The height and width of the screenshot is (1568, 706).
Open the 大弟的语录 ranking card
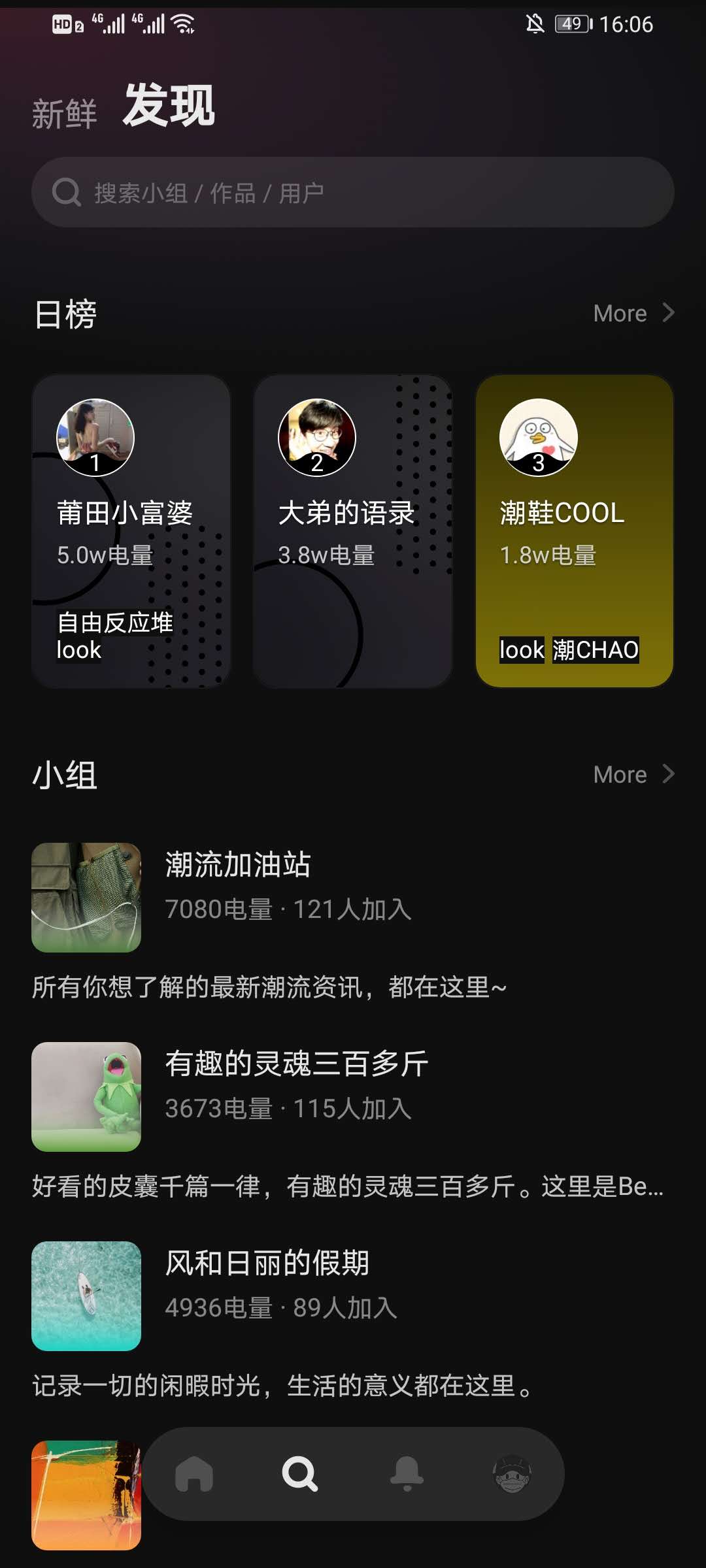(x=352, y=531)
